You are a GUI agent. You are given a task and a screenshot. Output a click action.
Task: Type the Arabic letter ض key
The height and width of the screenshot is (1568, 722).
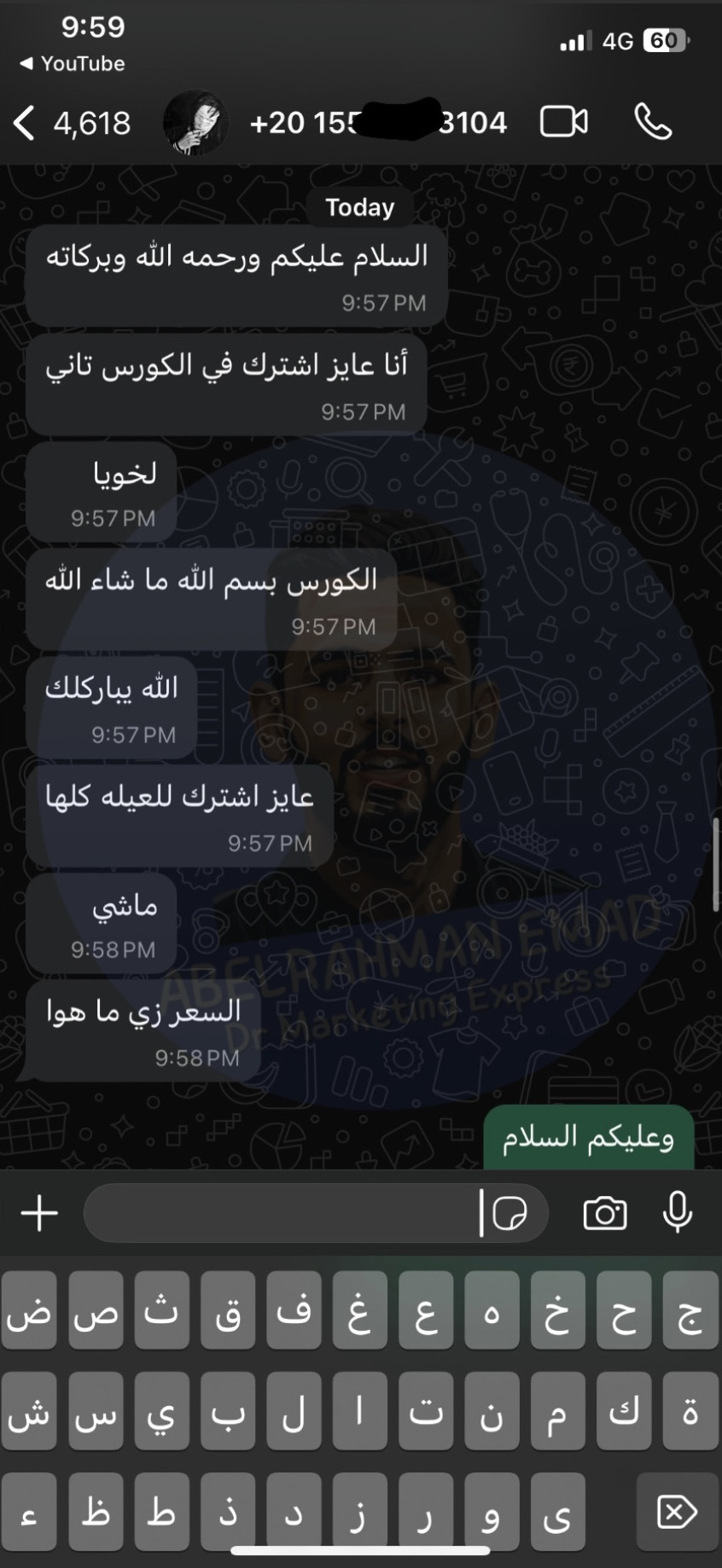tap(30, 1311)
